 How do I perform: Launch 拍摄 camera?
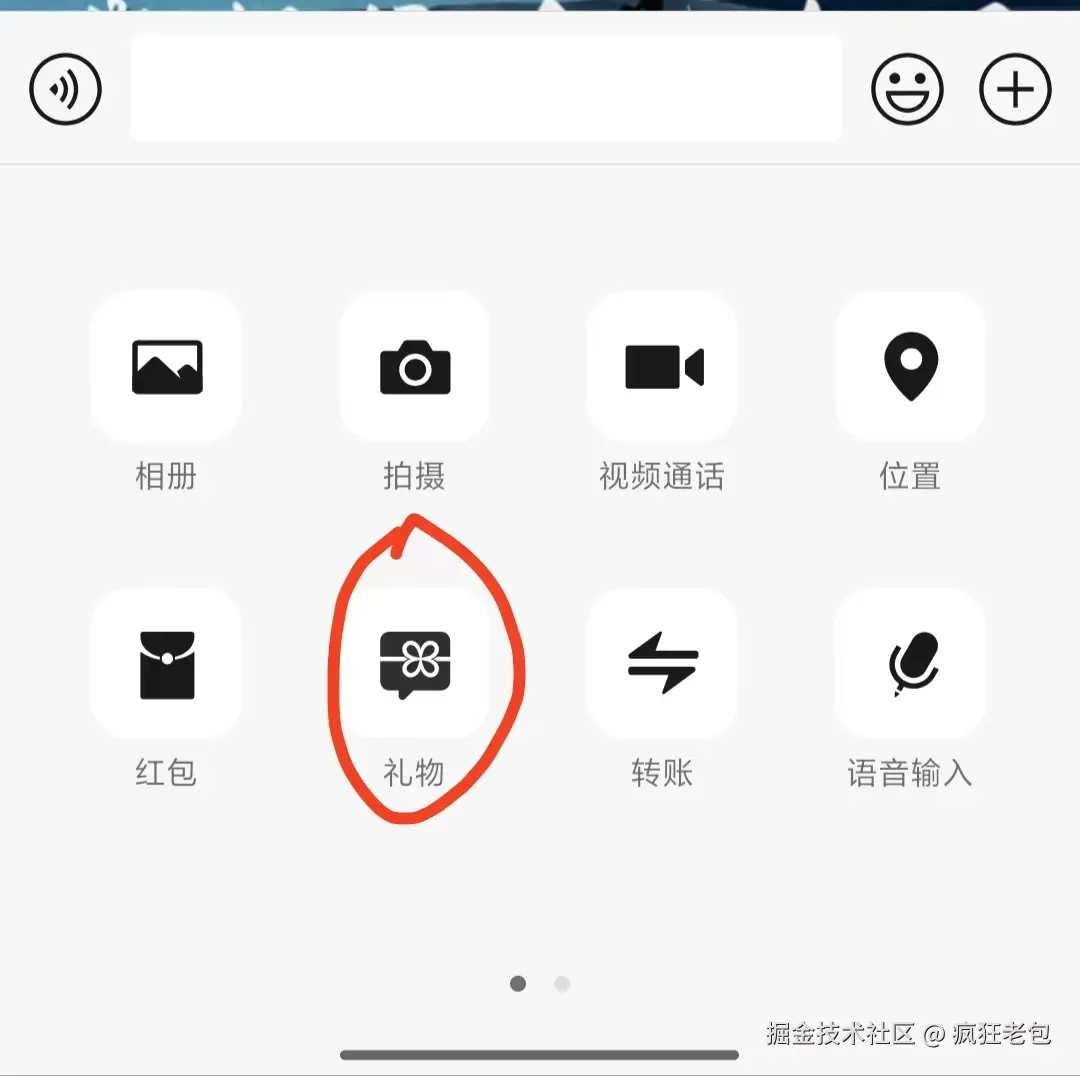pos(415,367)
